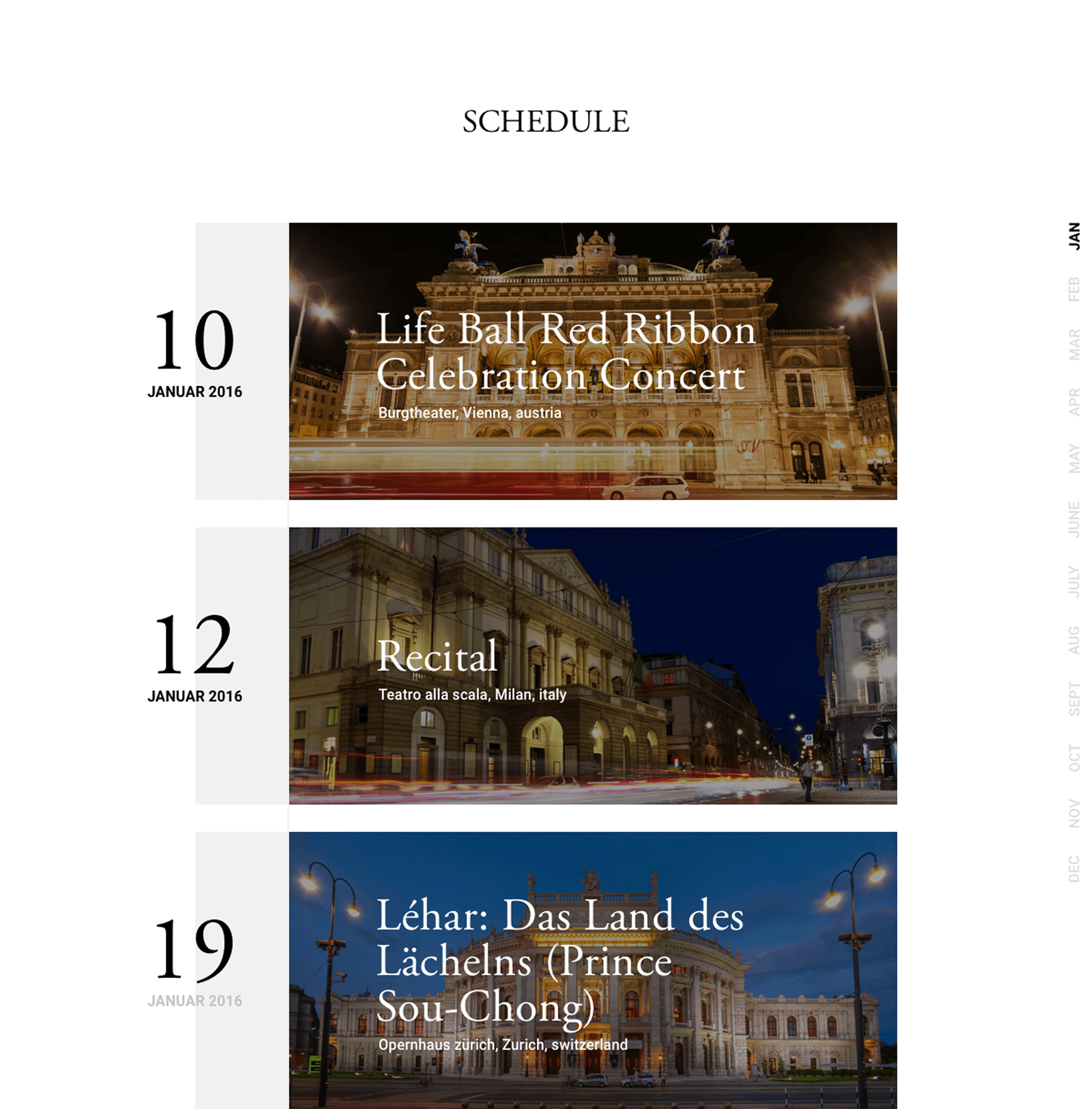
Task: Open the Recital event at Teatro alla Scala
Action: [592, 665]
